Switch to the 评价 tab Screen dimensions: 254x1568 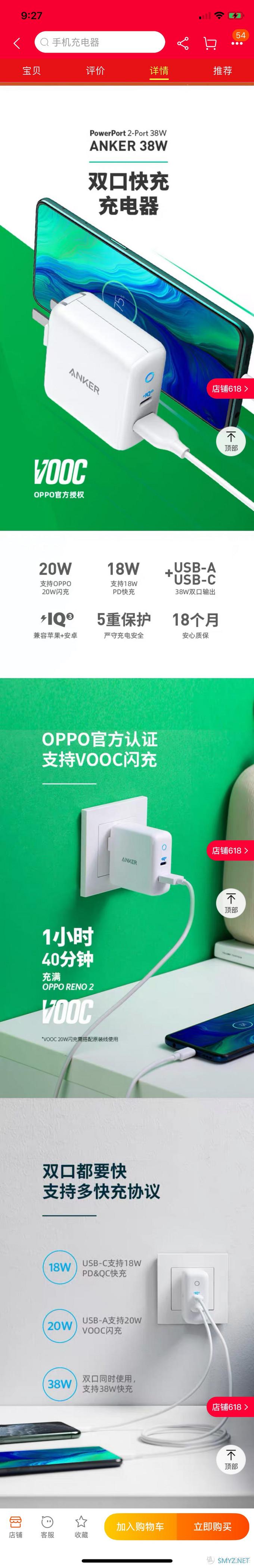tap(95, 71)
